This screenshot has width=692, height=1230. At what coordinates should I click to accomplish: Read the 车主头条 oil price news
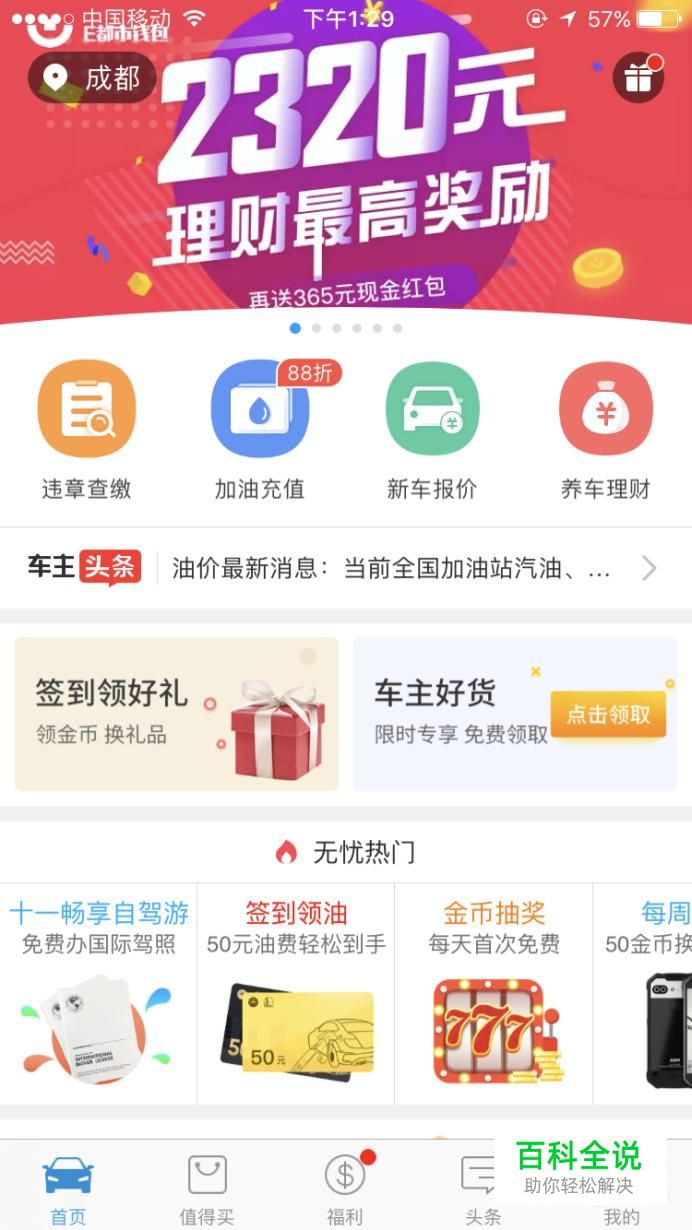coord(390,569)
